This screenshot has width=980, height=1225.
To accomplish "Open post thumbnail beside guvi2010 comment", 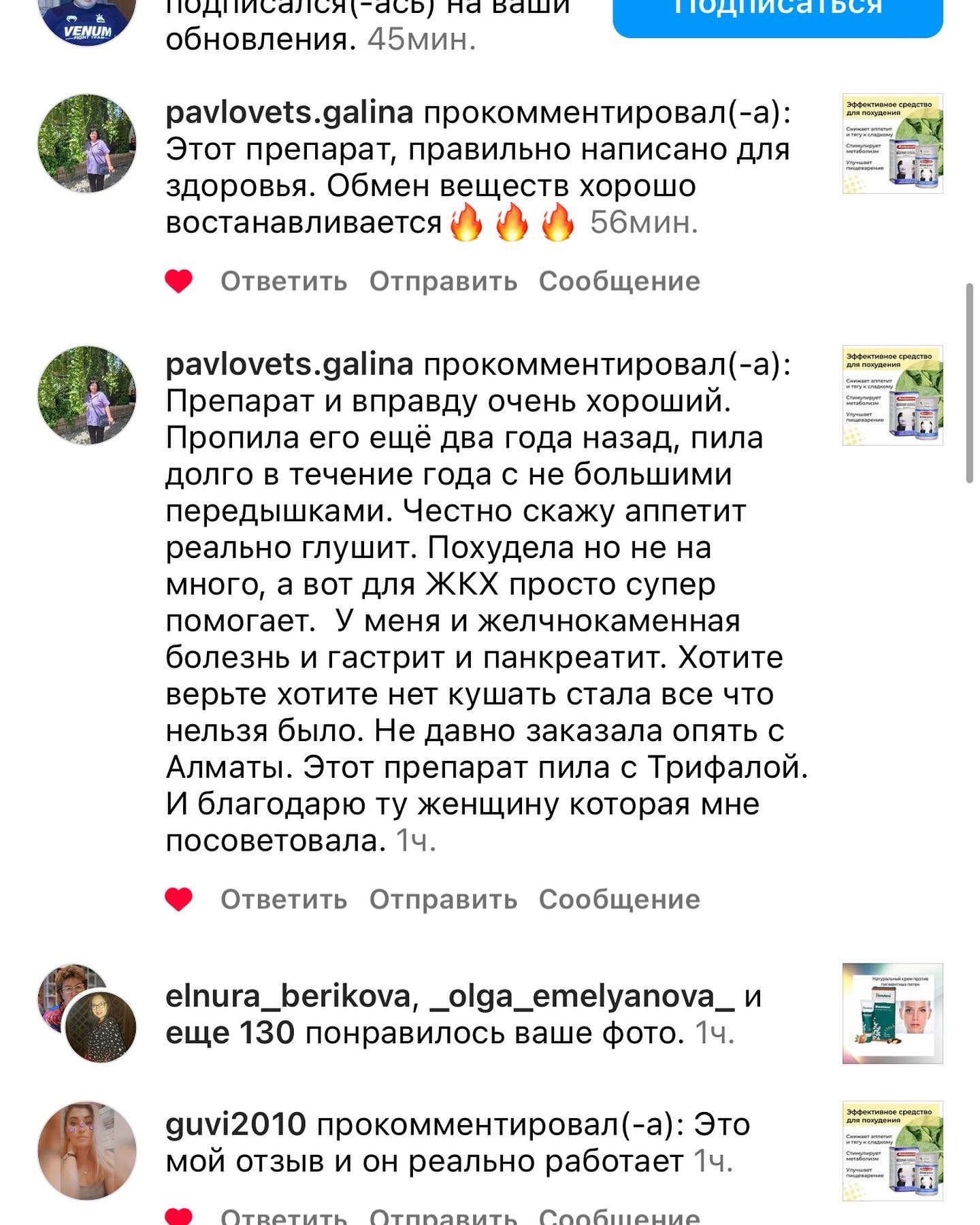I will [892, 1151].
